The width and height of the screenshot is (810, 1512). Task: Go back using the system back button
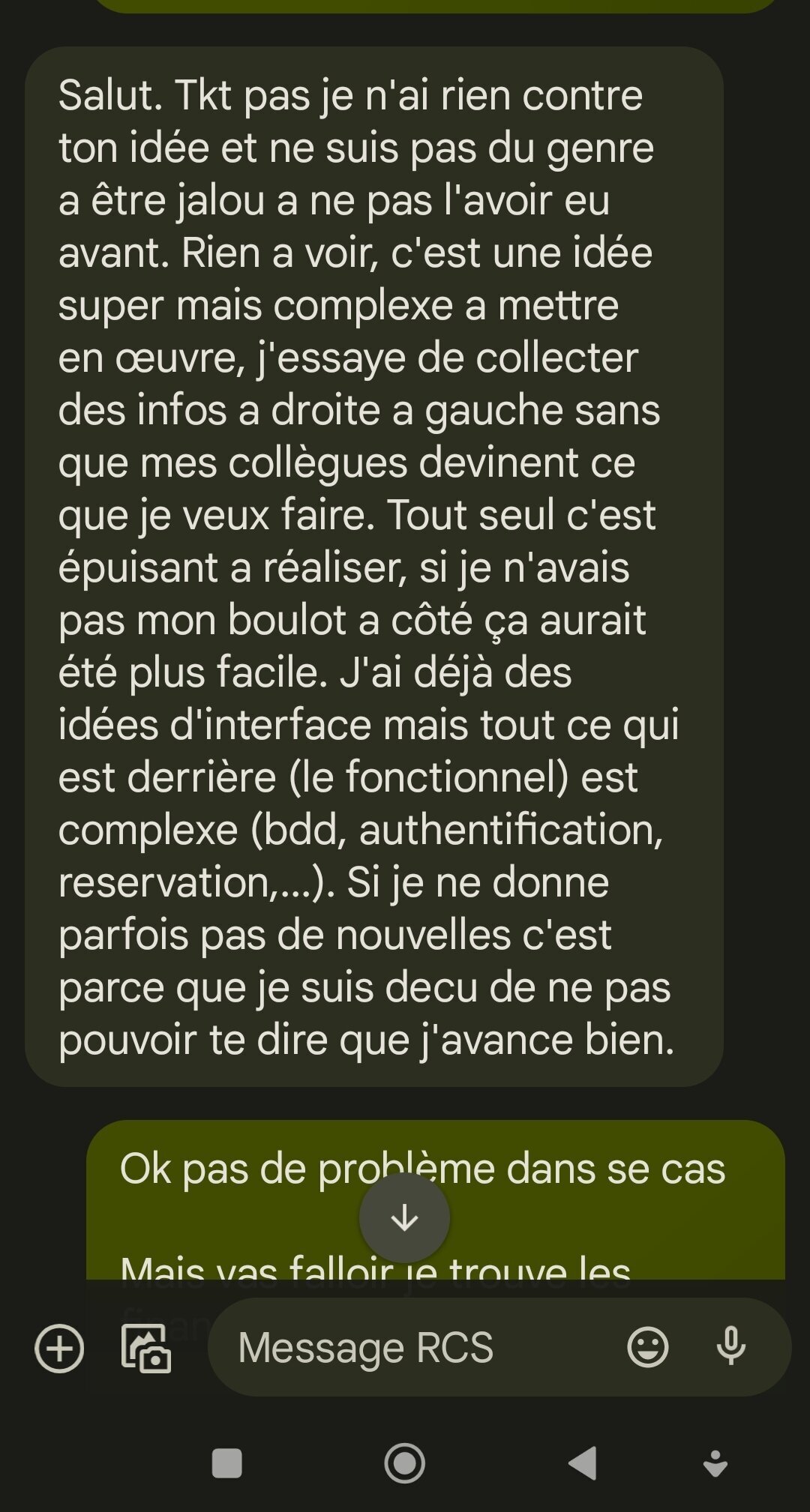(x=583, y=1463)
